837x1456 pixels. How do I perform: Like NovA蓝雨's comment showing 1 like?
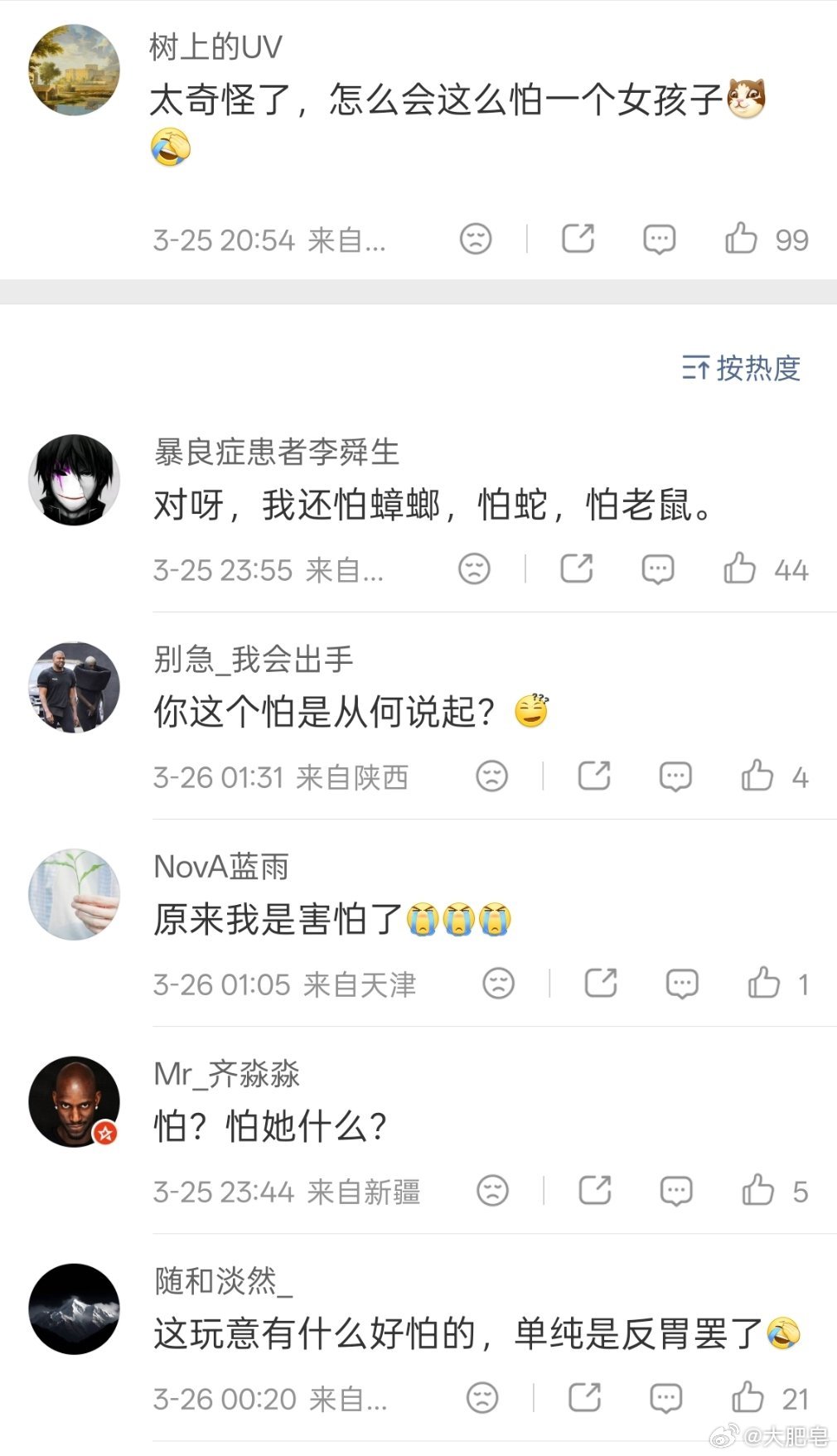(763, 984)
